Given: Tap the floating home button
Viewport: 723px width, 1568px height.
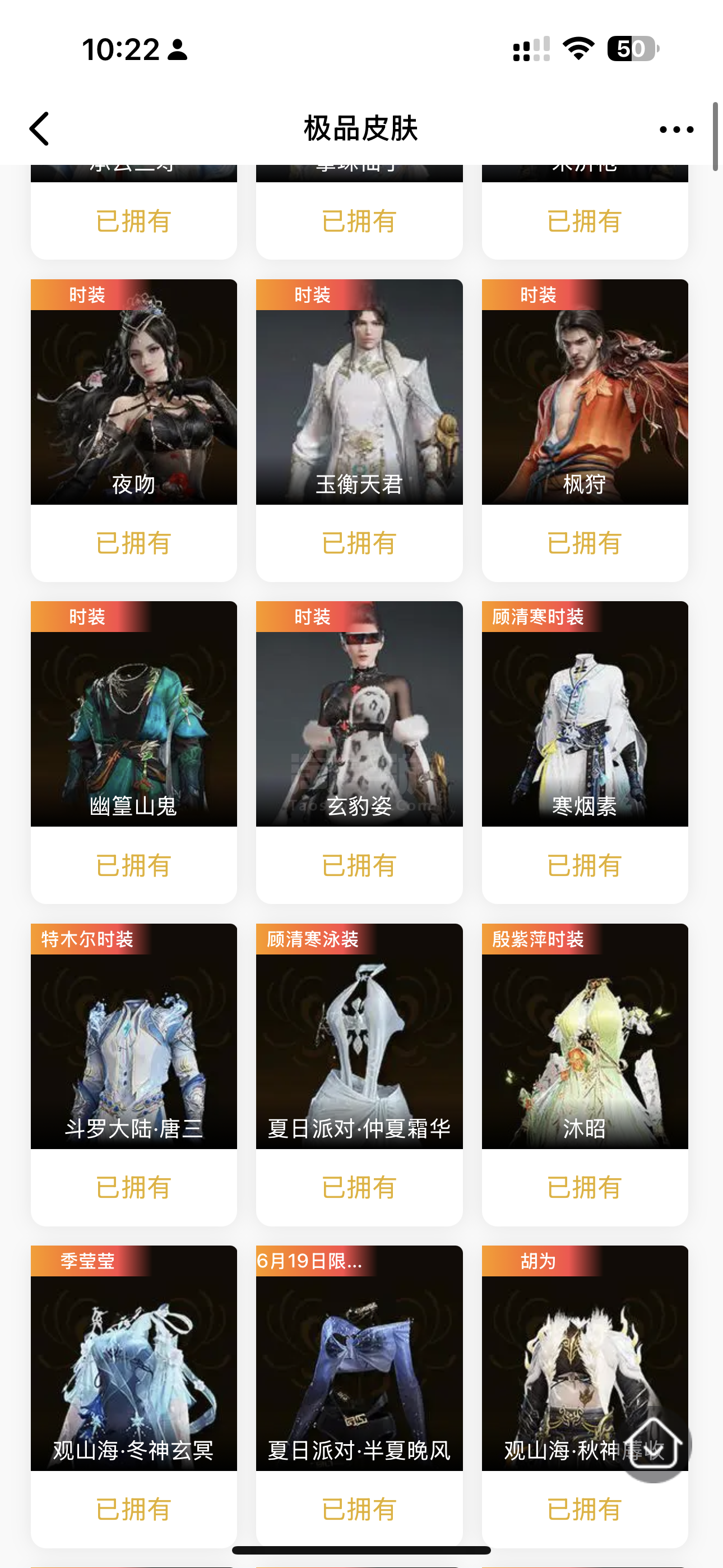Looking at the screenshot, I should 653,1443.
